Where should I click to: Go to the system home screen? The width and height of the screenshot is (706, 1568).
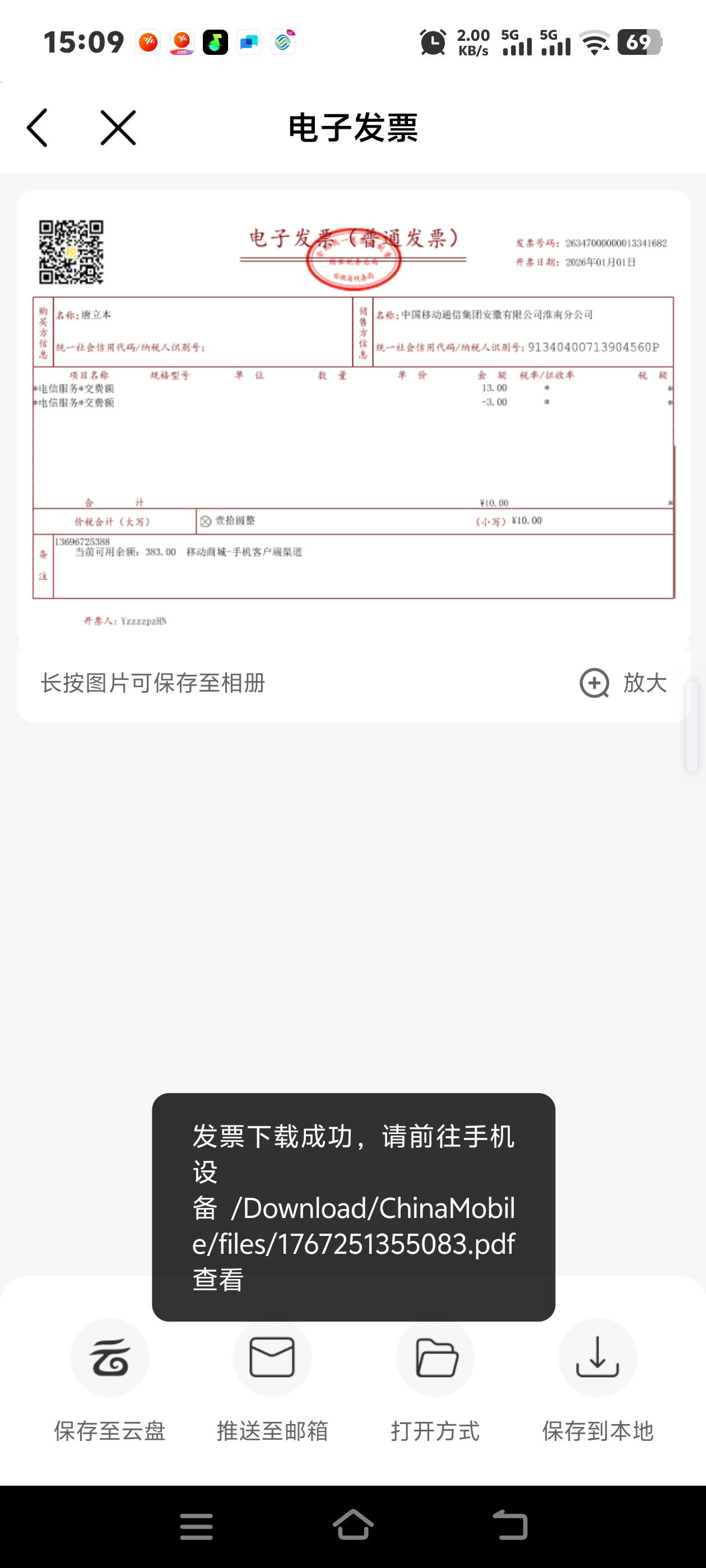(x=354, y=1525)
